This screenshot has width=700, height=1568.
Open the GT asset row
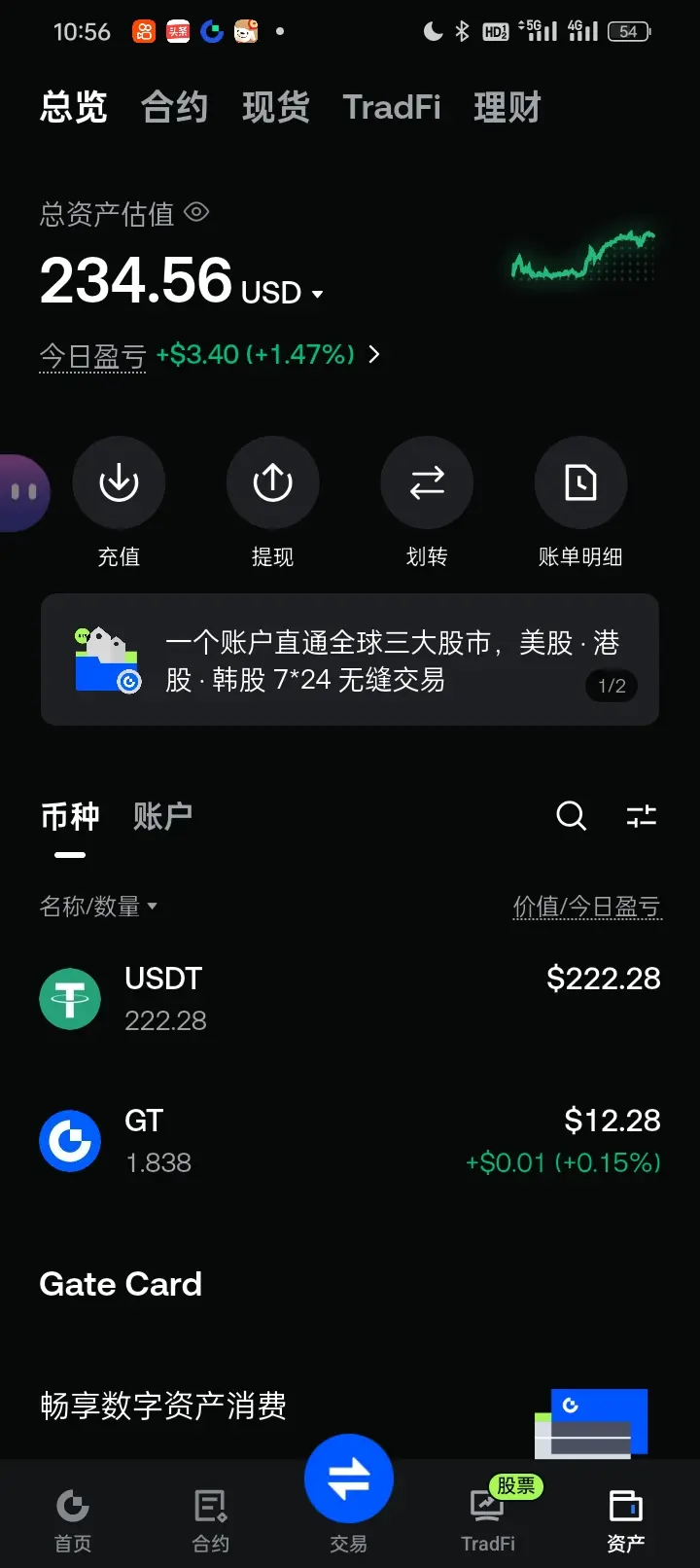click(x=350, y=1141)
